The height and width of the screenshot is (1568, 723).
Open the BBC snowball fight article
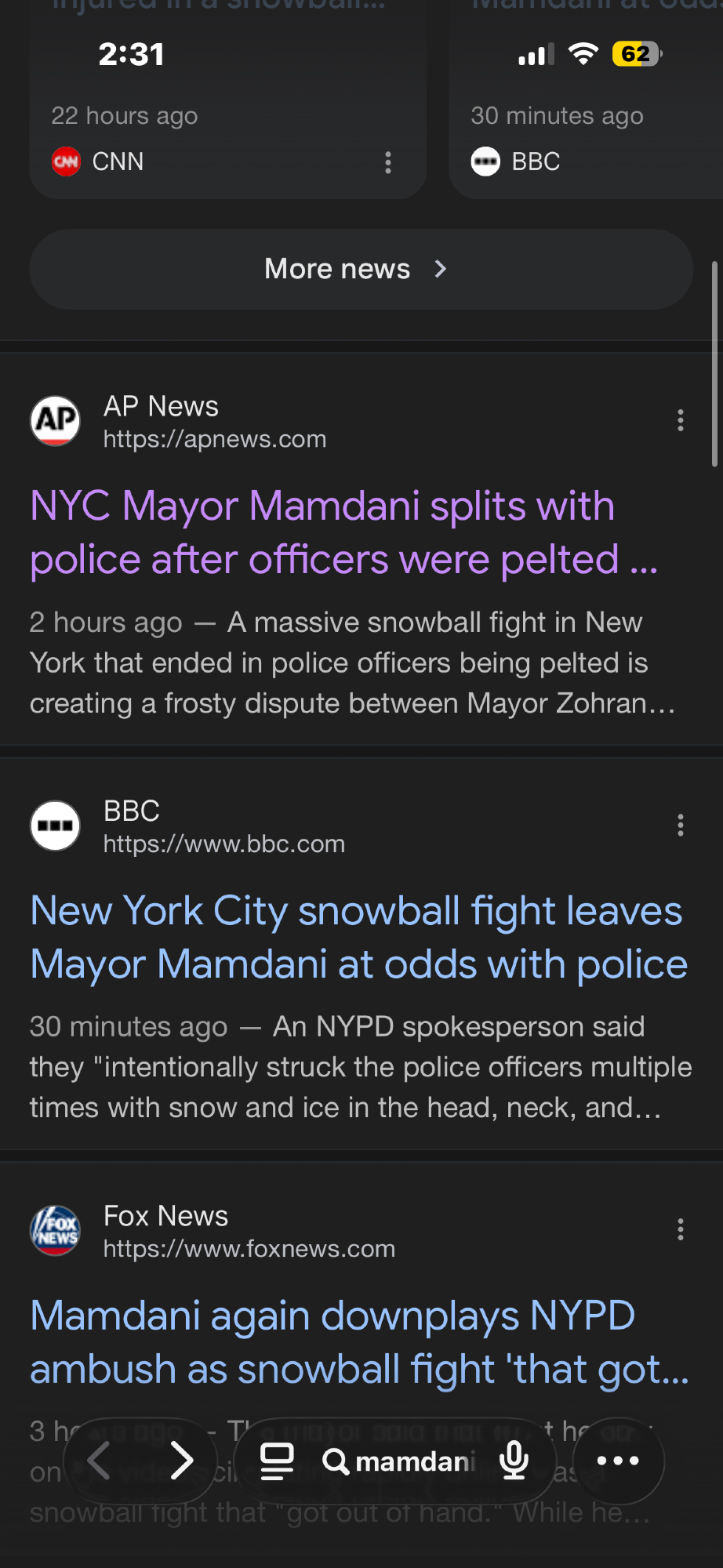358,937
